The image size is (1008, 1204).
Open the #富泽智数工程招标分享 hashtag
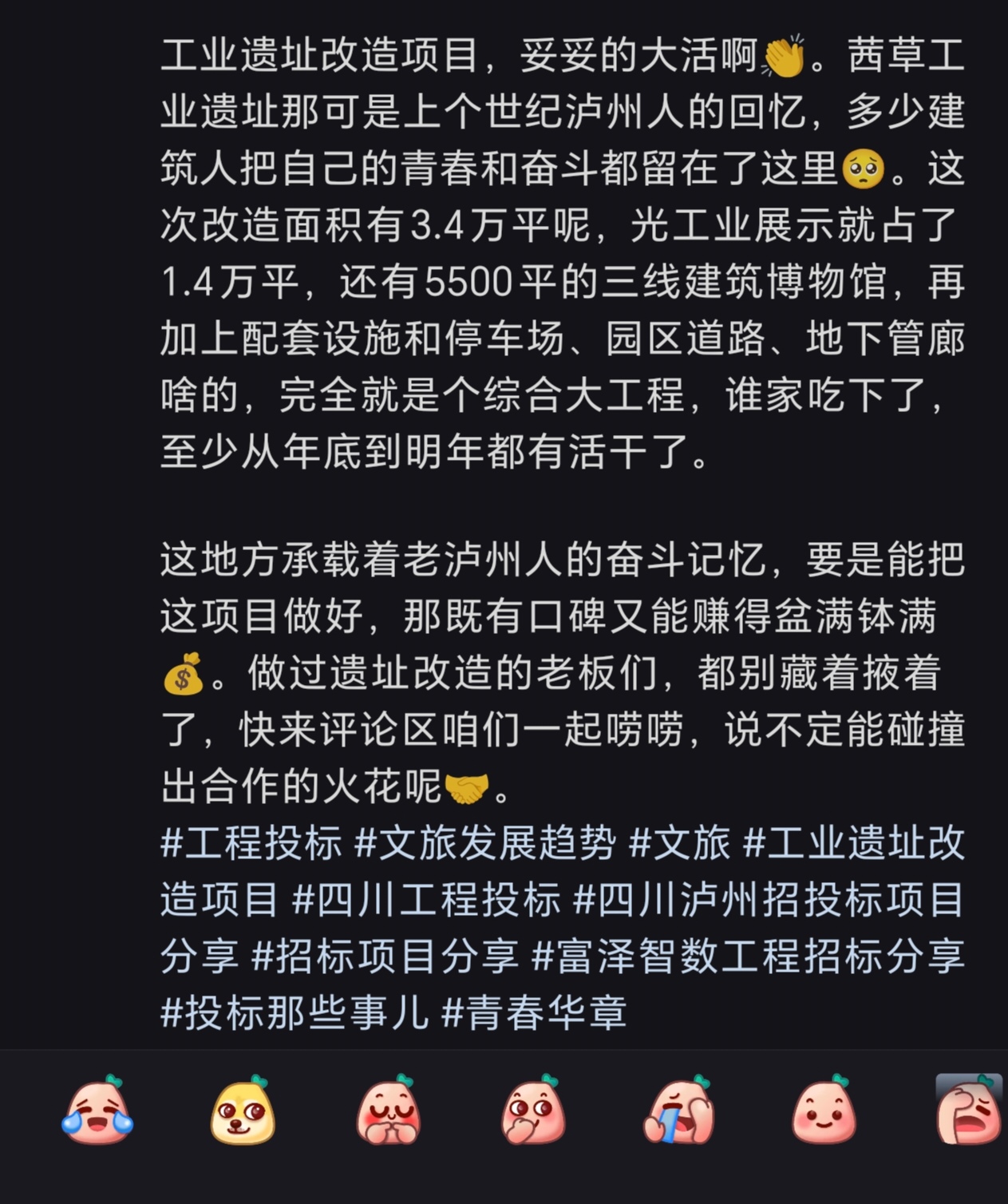748,956
